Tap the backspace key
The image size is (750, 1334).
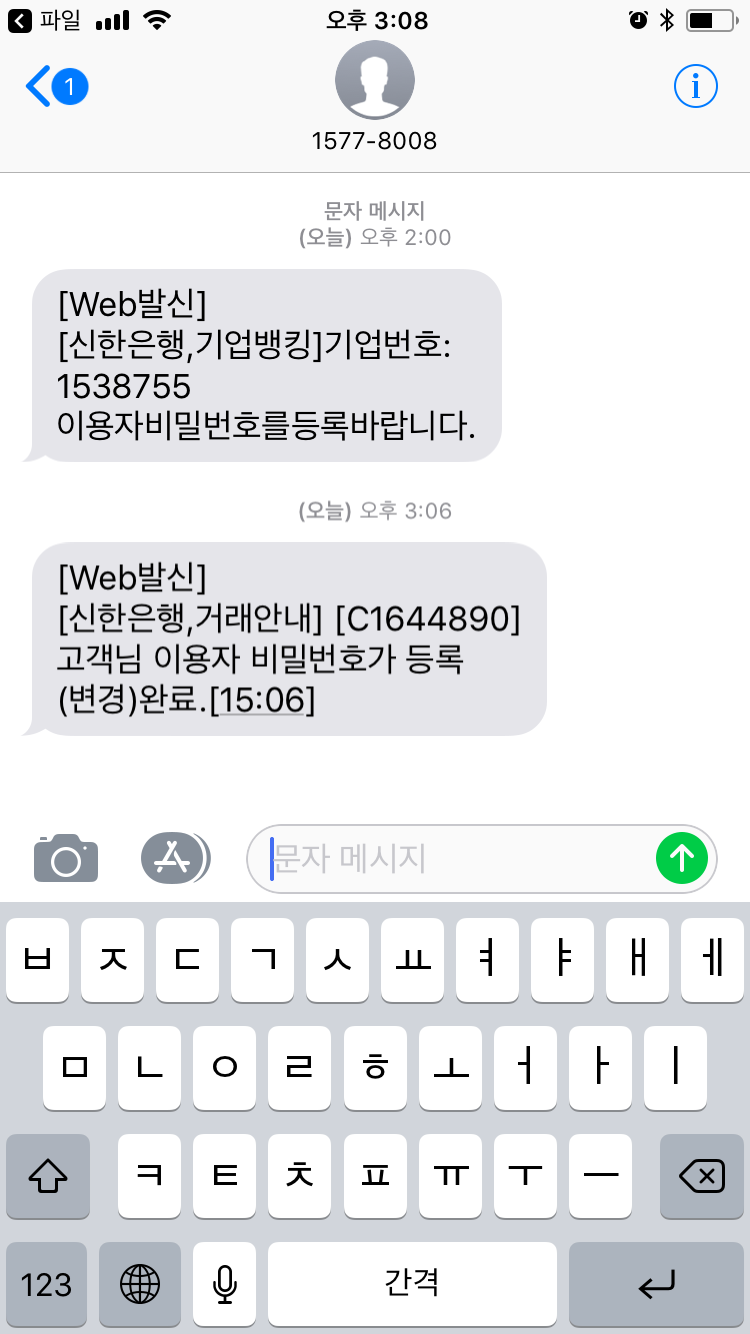coord(702,1176)
